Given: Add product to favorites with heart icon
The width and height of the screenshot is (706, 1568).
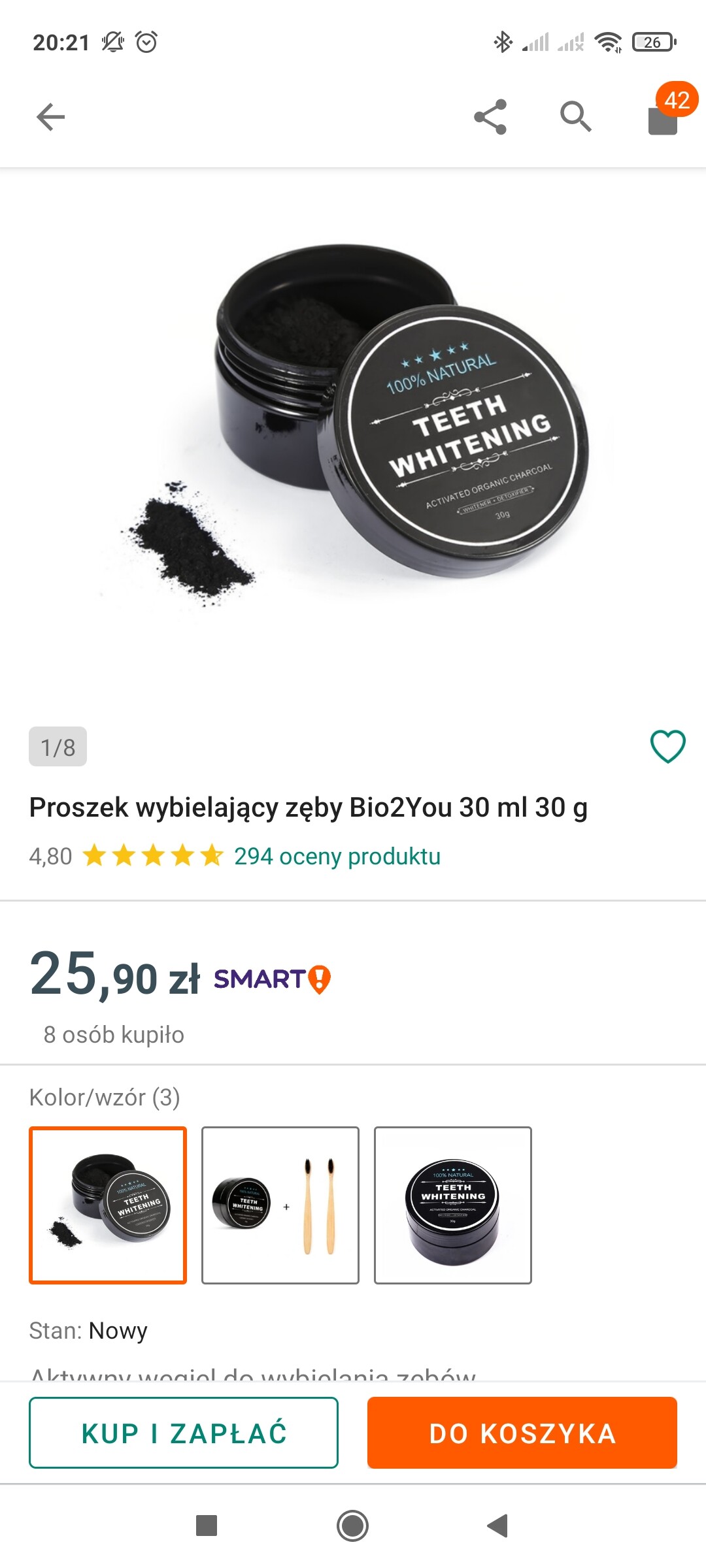Looking at the screenshot, I should pos(667,746).
